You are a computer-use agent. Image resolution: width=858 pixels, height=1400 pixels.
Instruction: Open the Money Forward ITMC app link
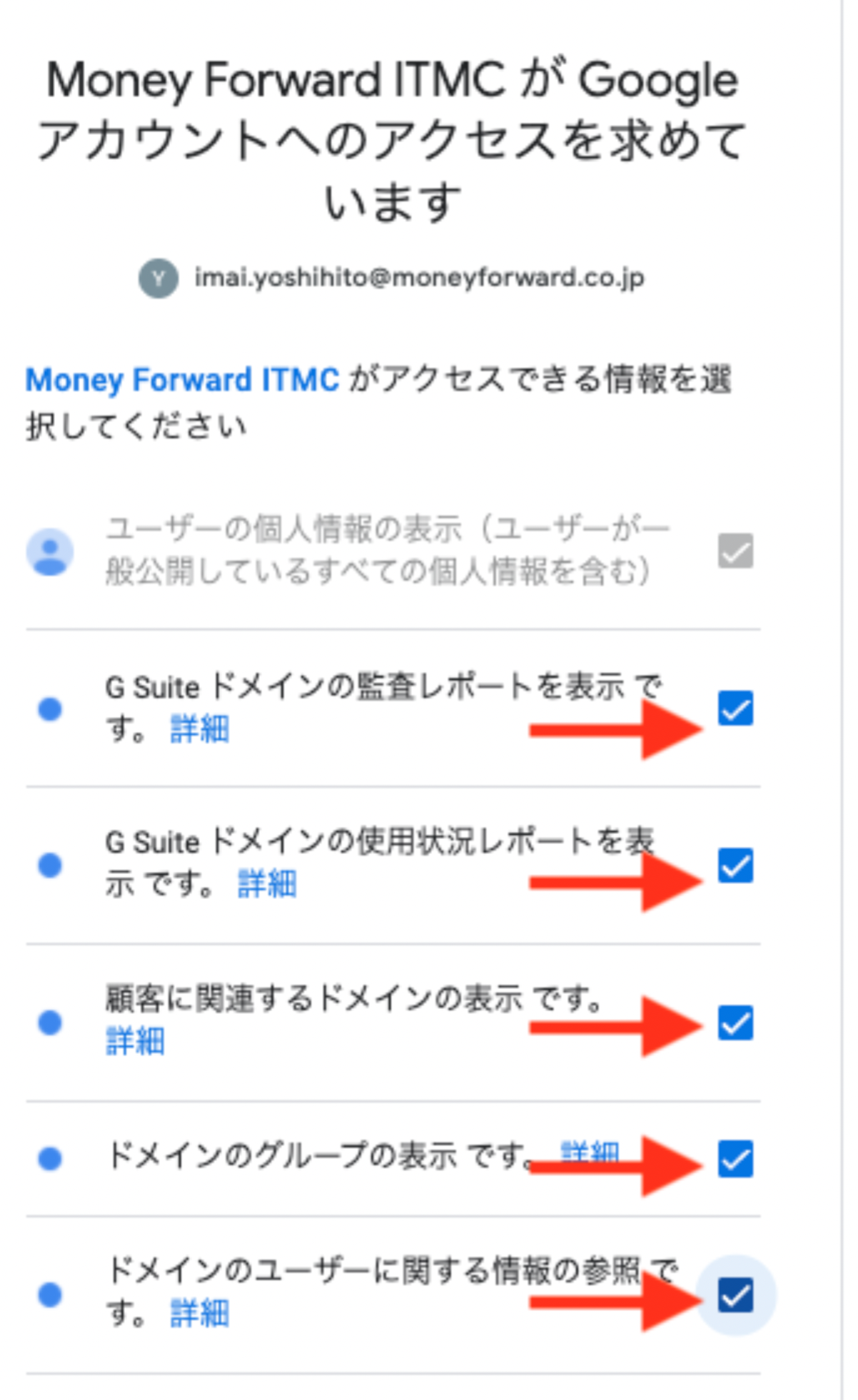pyautogui.click(x=182, y=380)
